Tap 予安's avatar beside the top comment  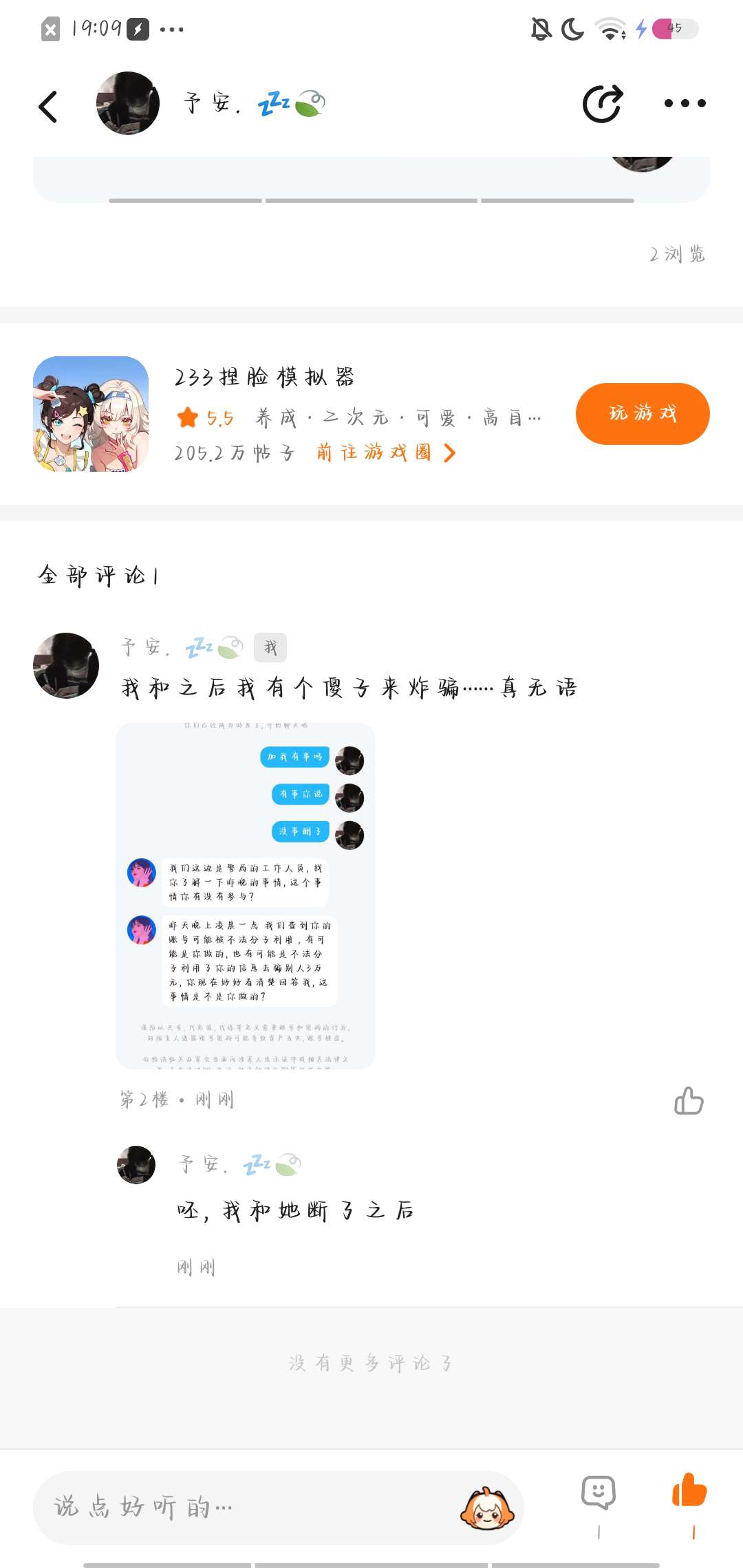(66, 666)
